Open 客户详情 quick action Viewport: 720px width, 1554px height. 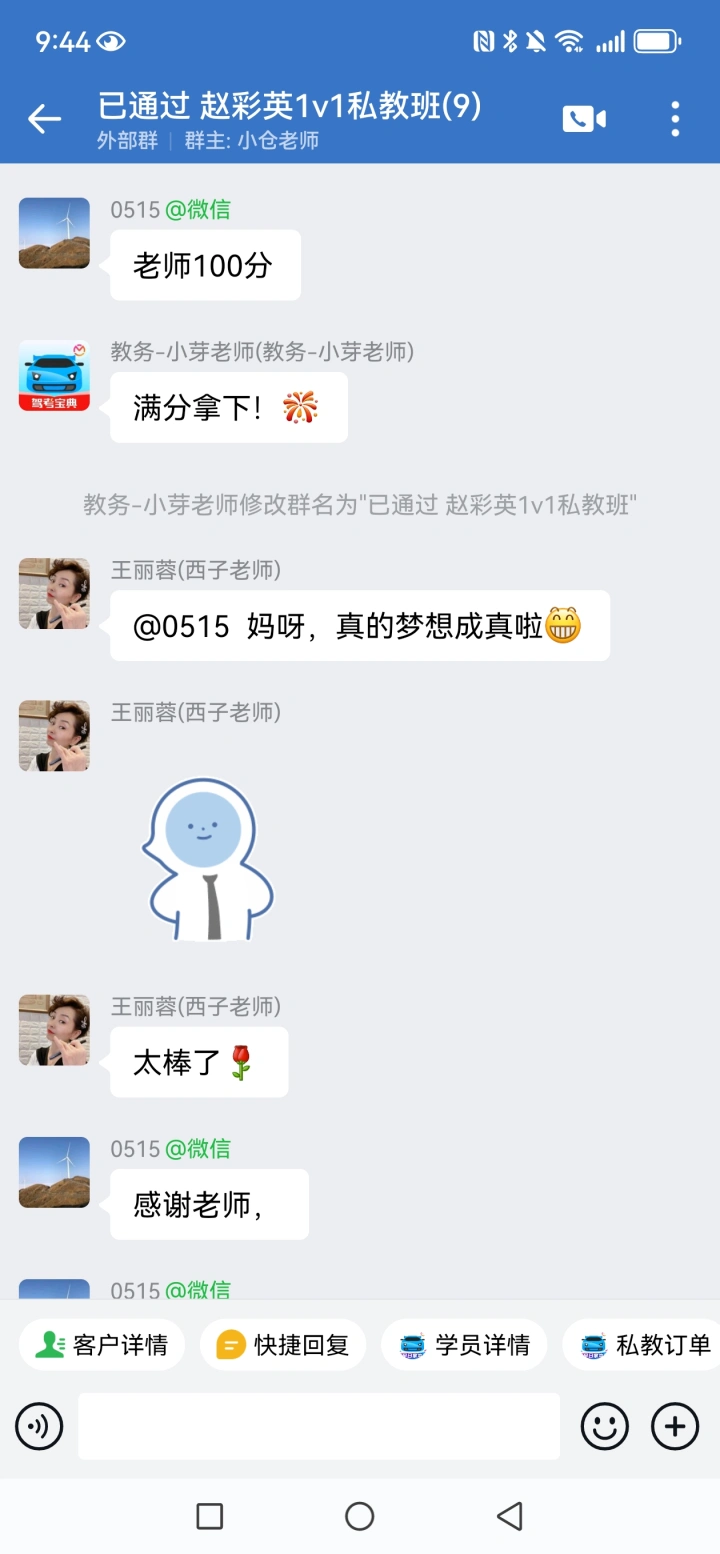tap(102, 1345)
